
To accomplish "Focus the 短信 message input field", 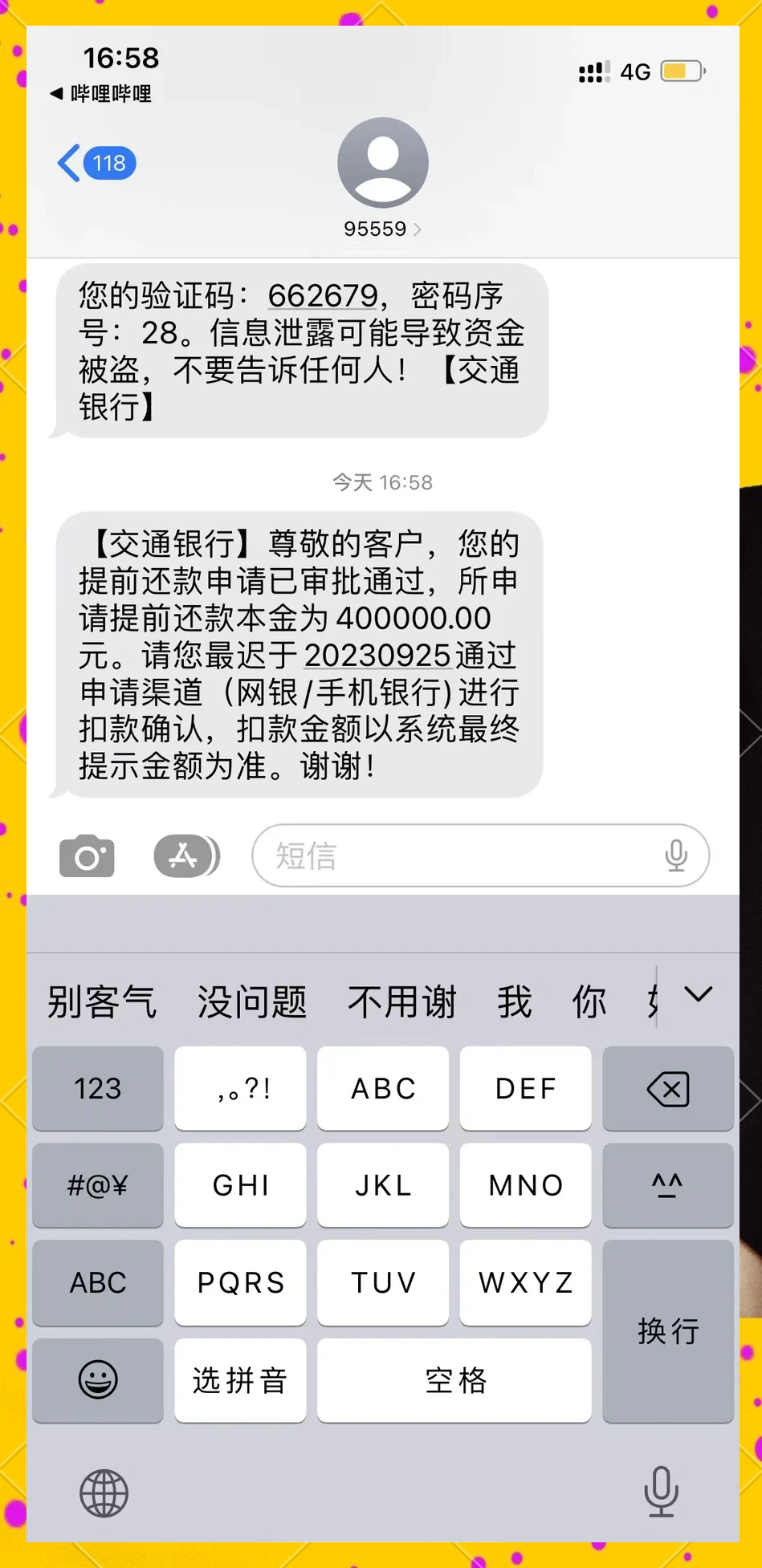I will [x=458, y=855].
